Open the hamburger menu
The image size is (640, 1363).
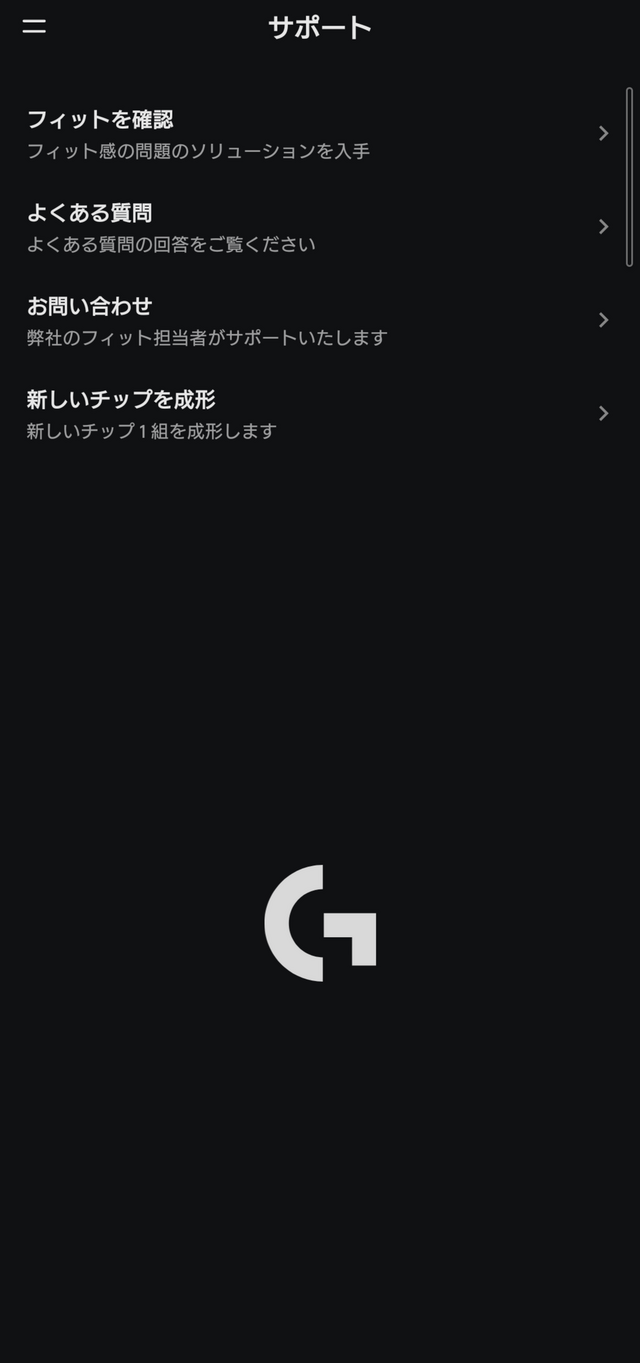coord(34,27)
